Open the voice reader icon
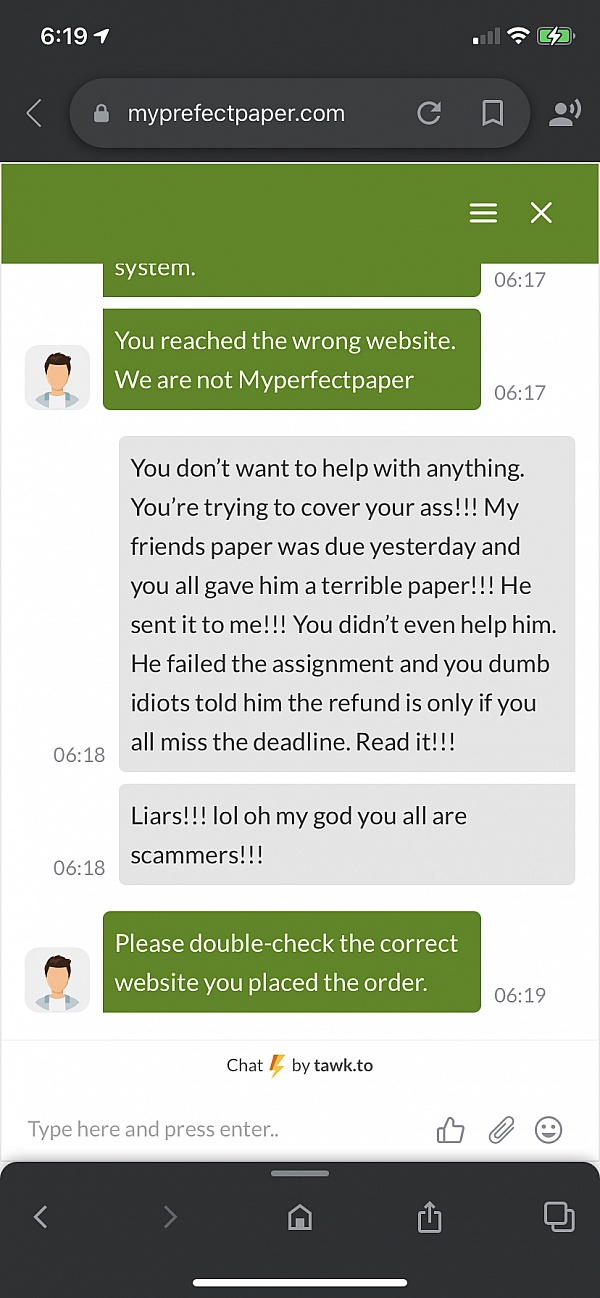This screenshot has width=600, height=1298. click(x=565, y=114)
